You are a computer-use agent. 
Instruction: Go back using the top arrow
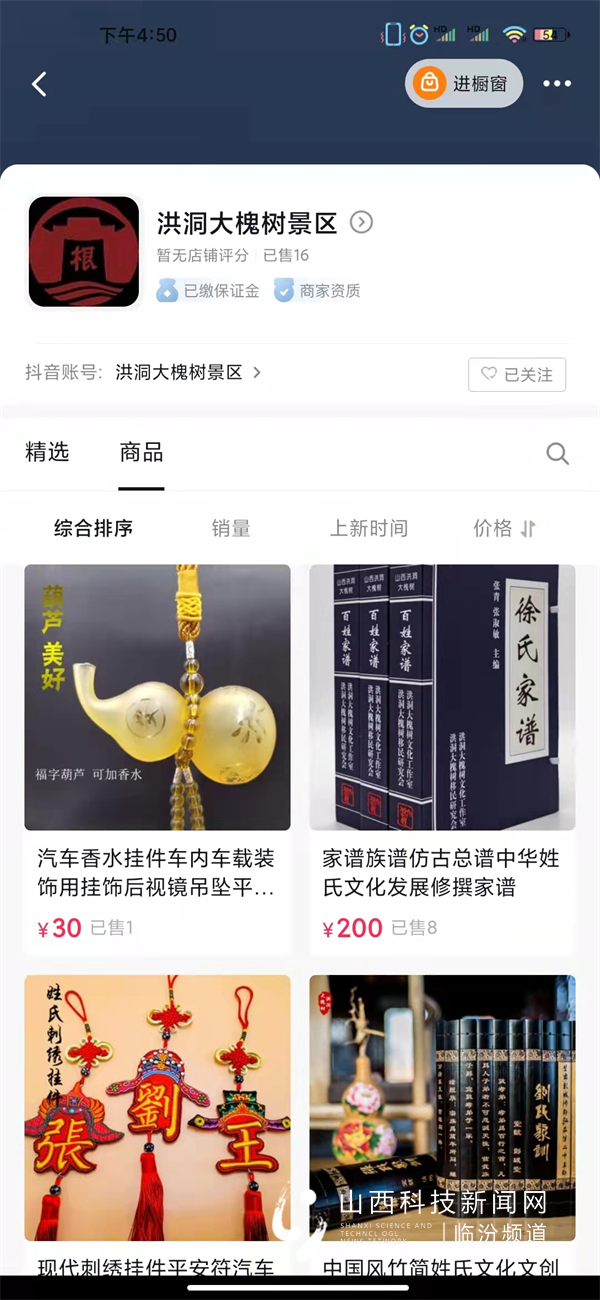(x=40, y=84)
